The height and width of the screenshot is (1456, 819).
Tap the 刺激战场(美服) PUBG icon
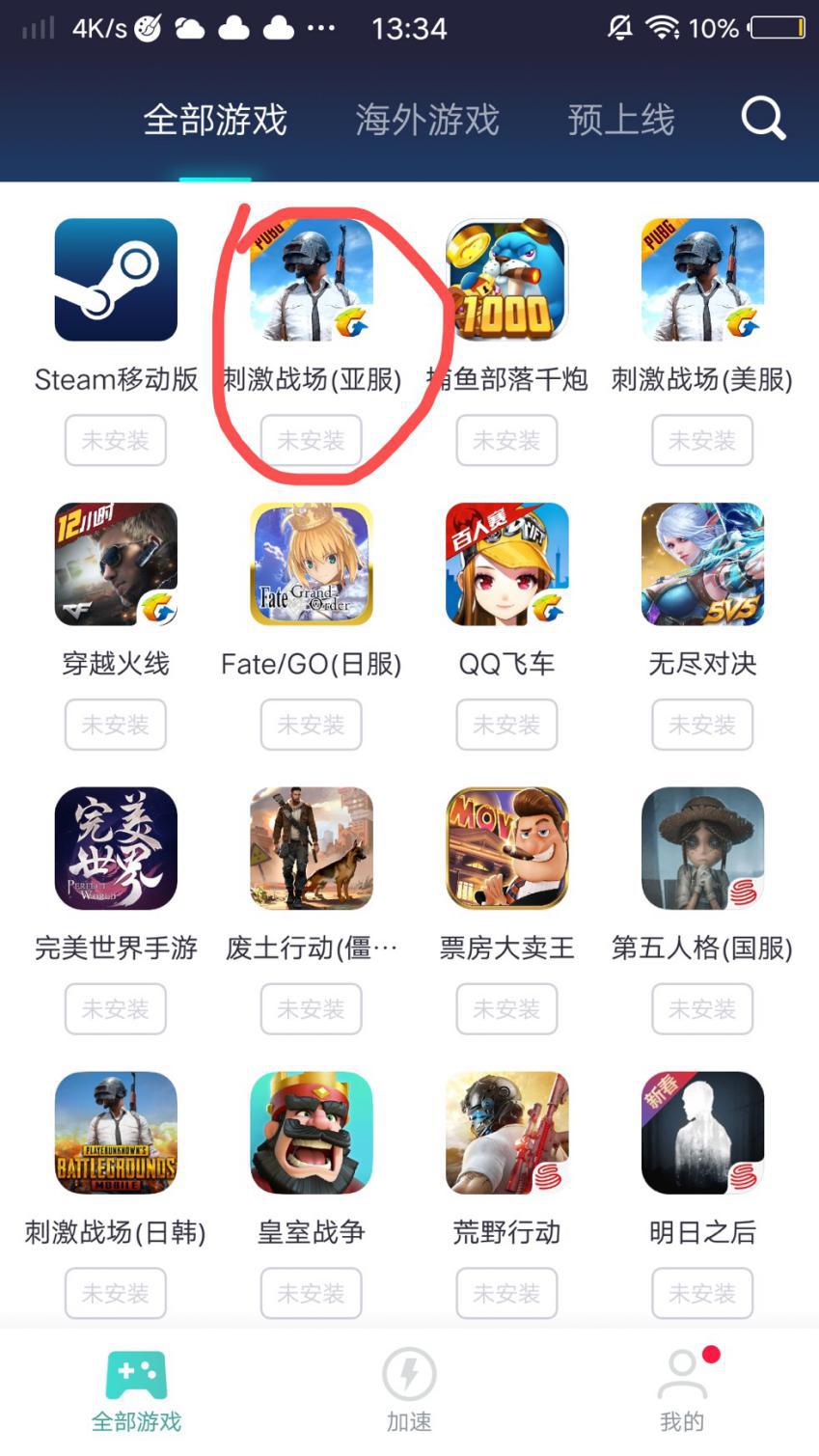pos(701,280)
